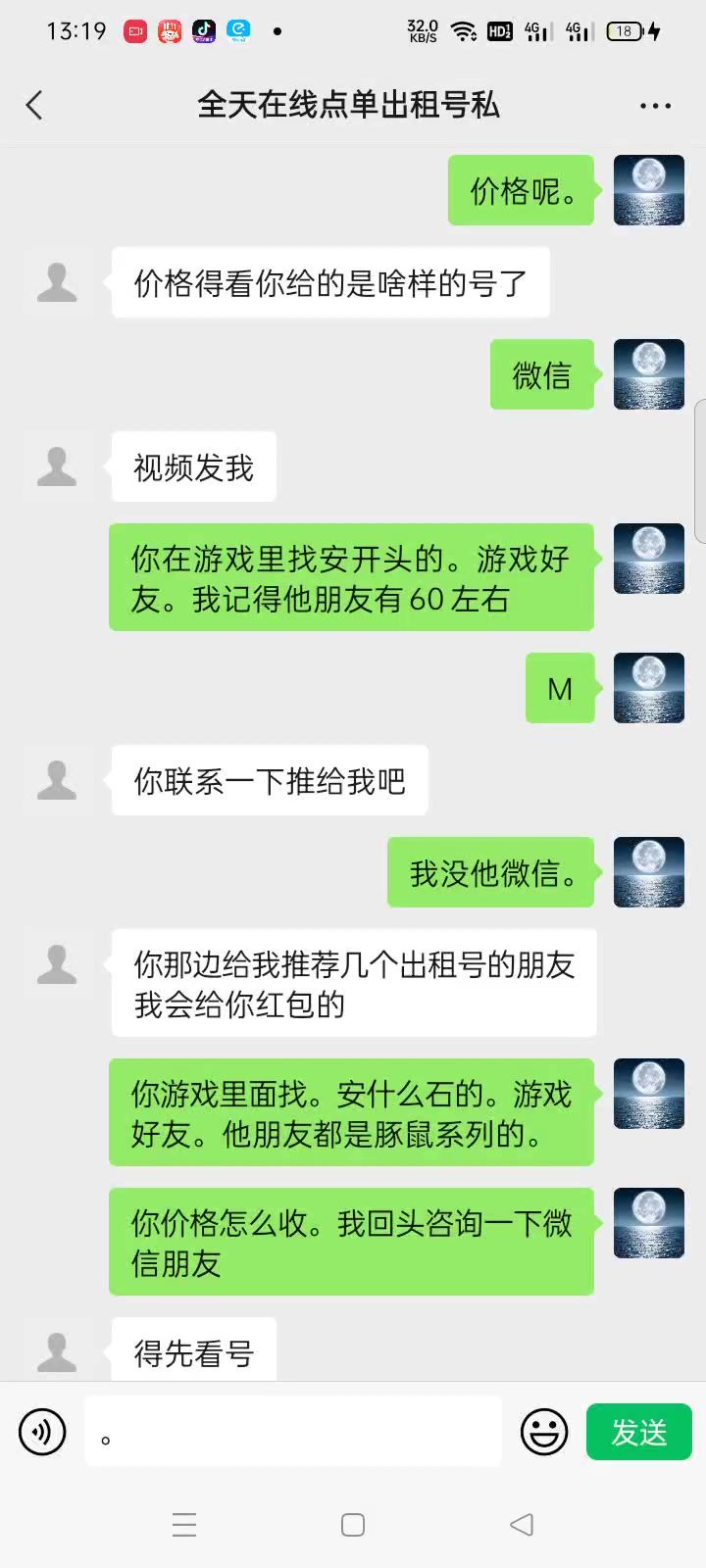Open my moon avatar beside 价格呢

tap(648, 190)
